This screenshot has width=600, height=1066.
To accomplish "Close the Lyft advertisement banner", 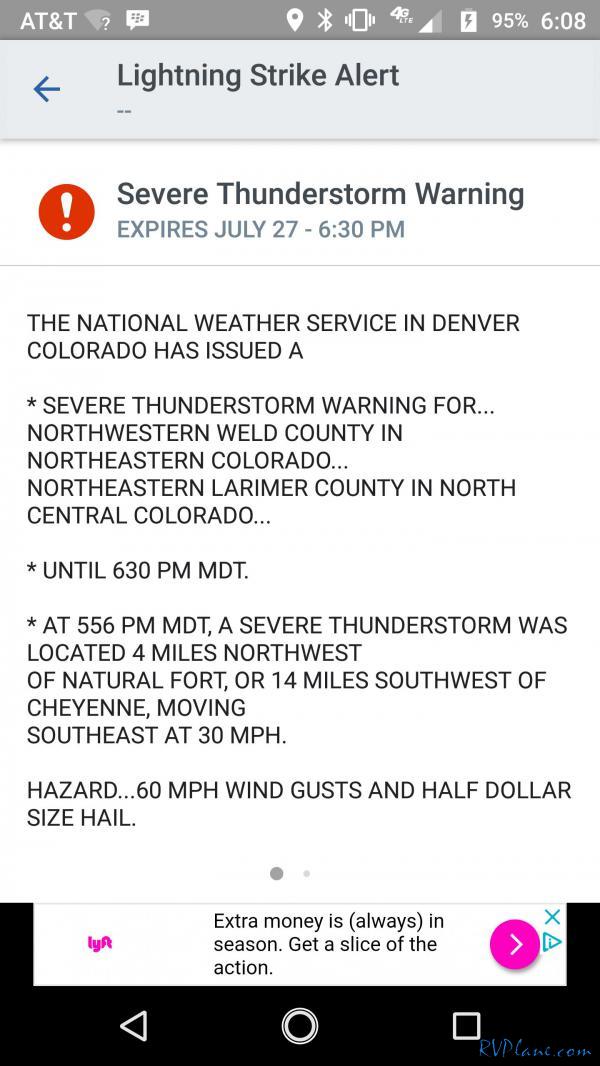I will click(x=552, y=916).
